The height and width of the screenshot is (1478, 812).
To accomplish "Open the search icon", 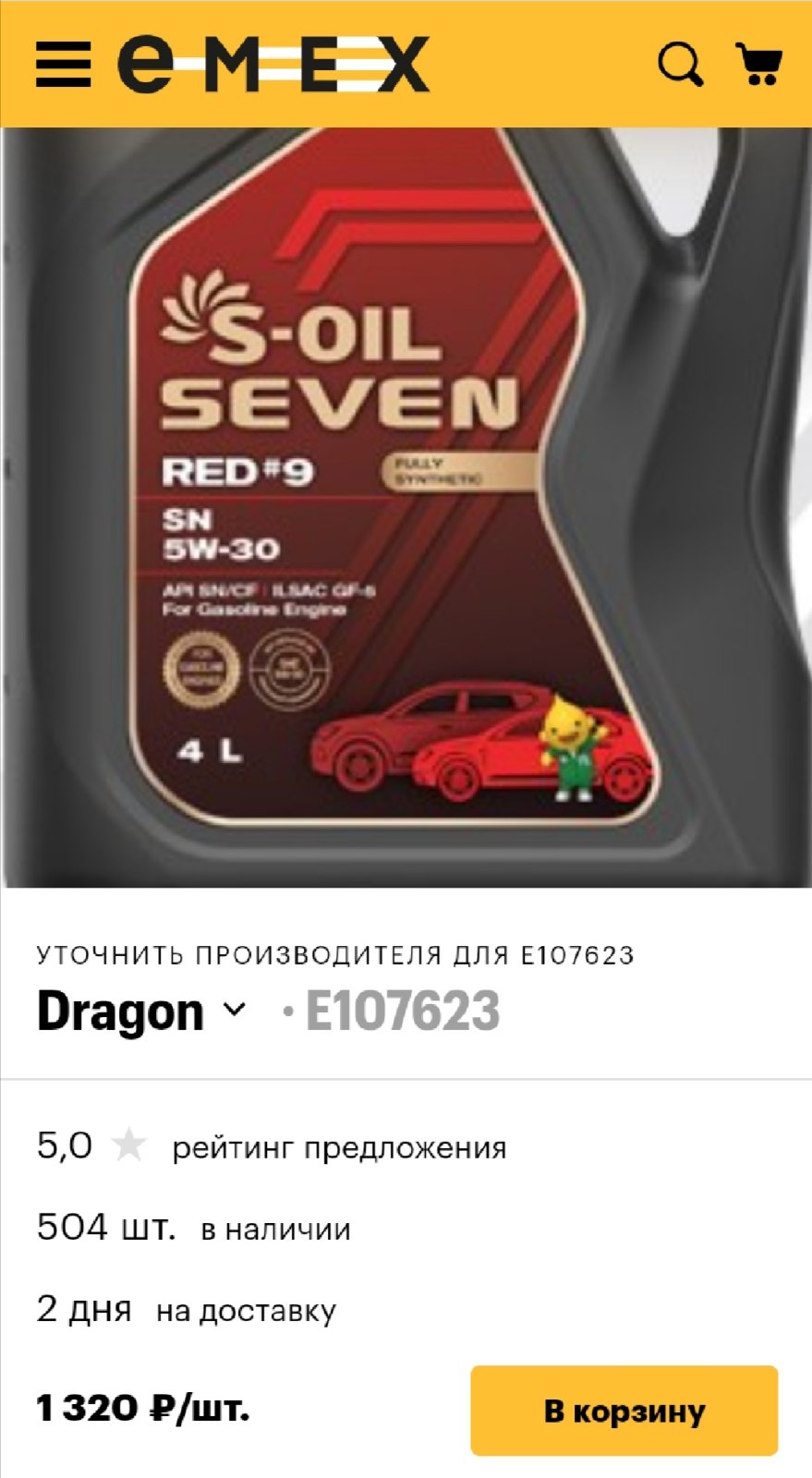I will (x=680, y=65).
